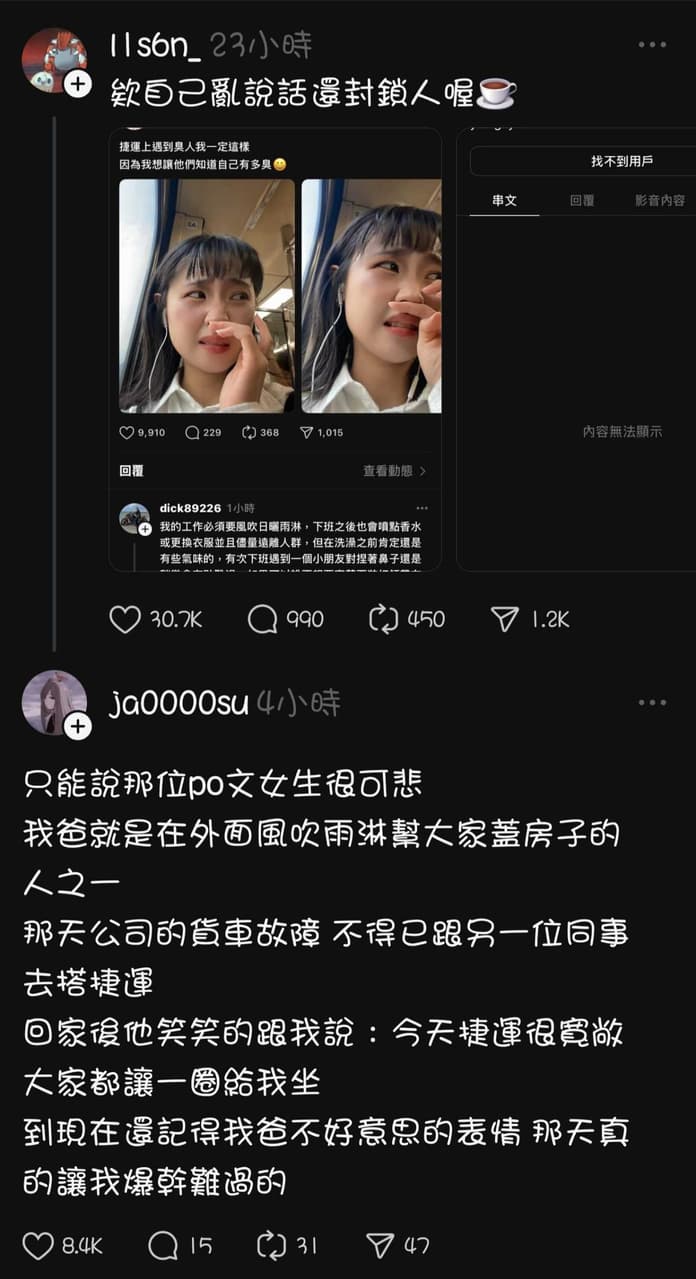The height and width of the screenshot is (1279, 696).
Task: View the second attached image showing 找不到用戶
Action: tap(576, 349)
